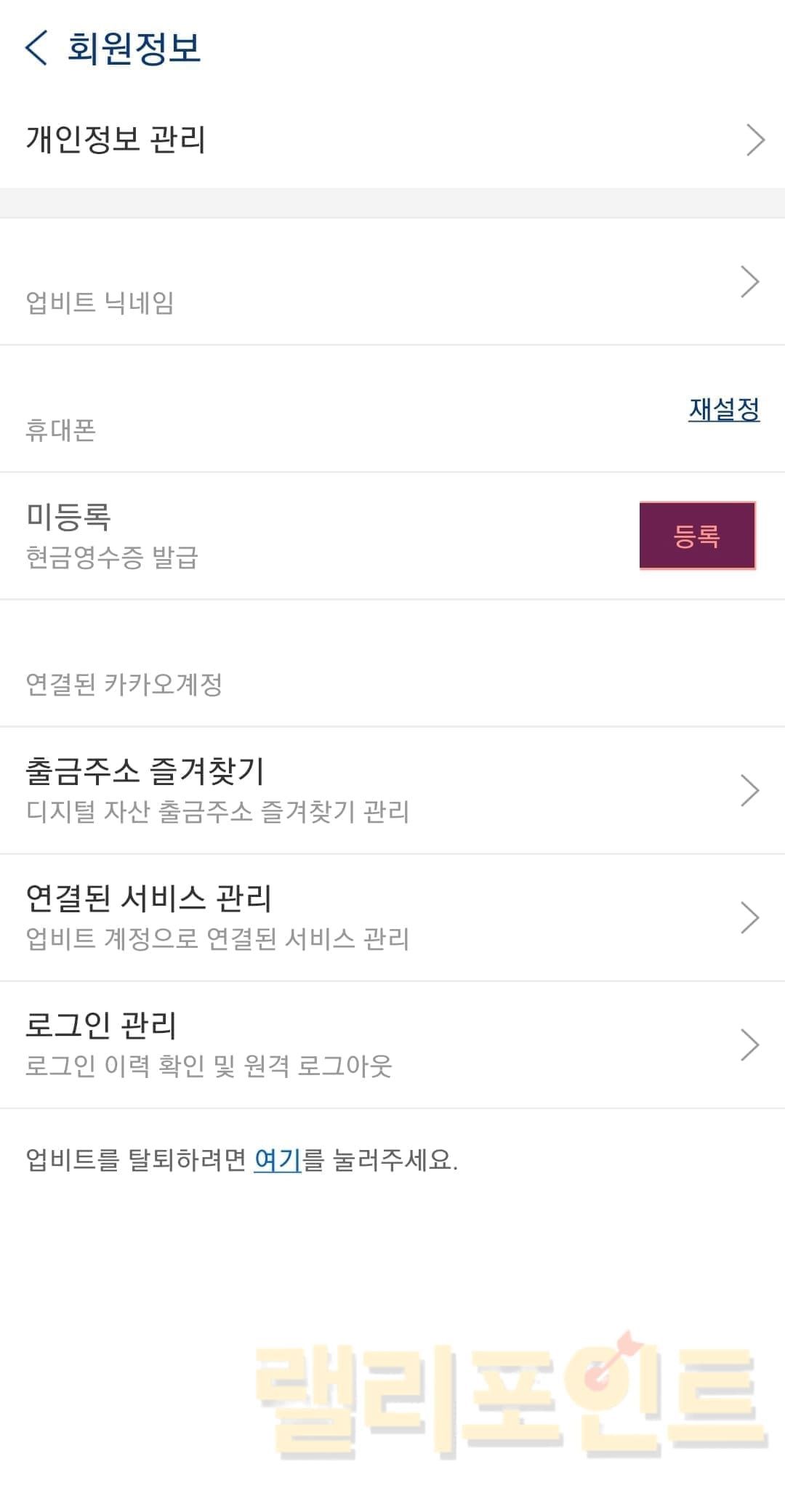
Task: Open the 업비트 닉네임 row
Action: (392, 282)
